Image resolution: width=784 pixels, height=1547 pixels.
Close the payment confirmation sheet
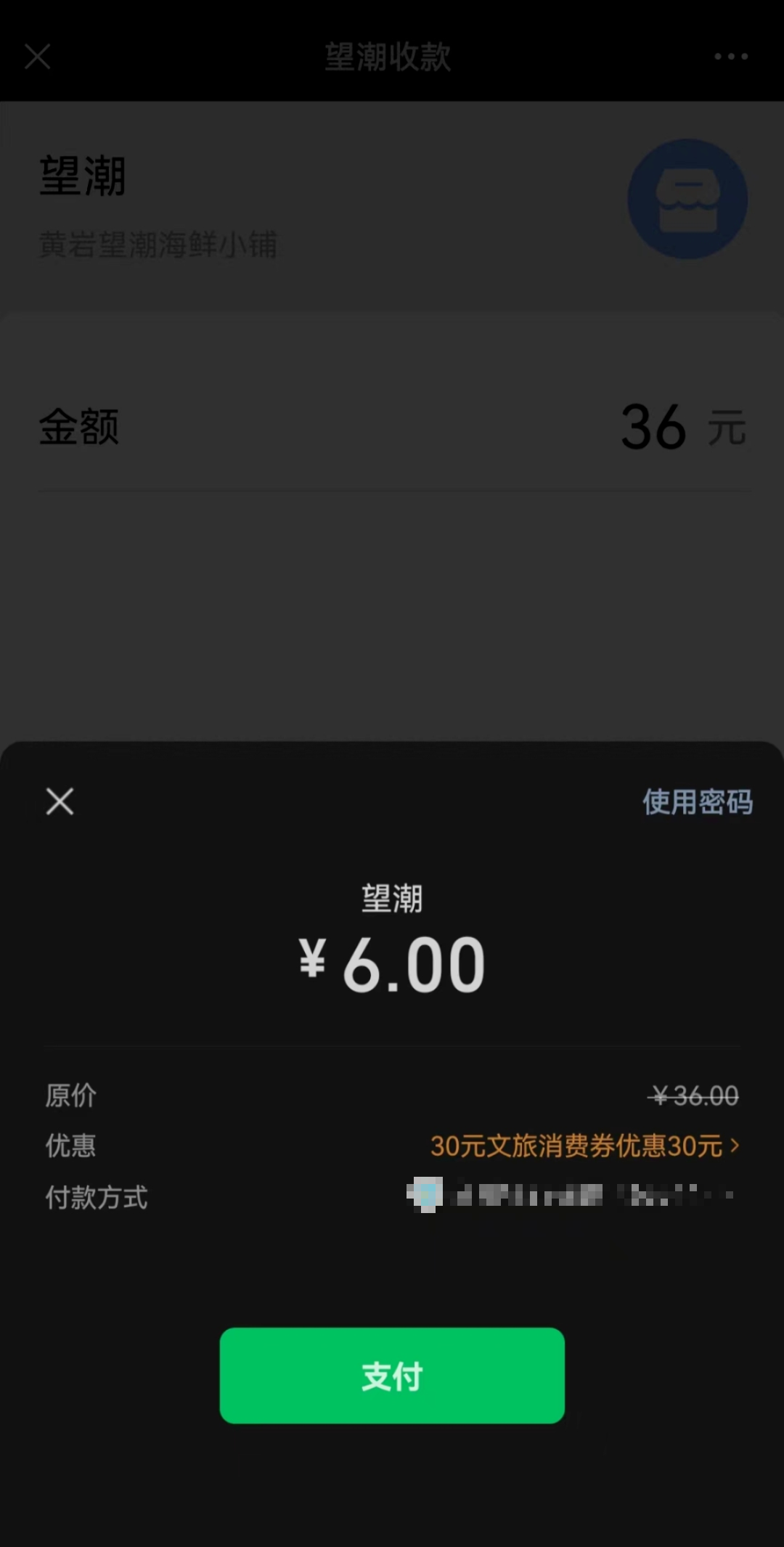tap(60, 801)
